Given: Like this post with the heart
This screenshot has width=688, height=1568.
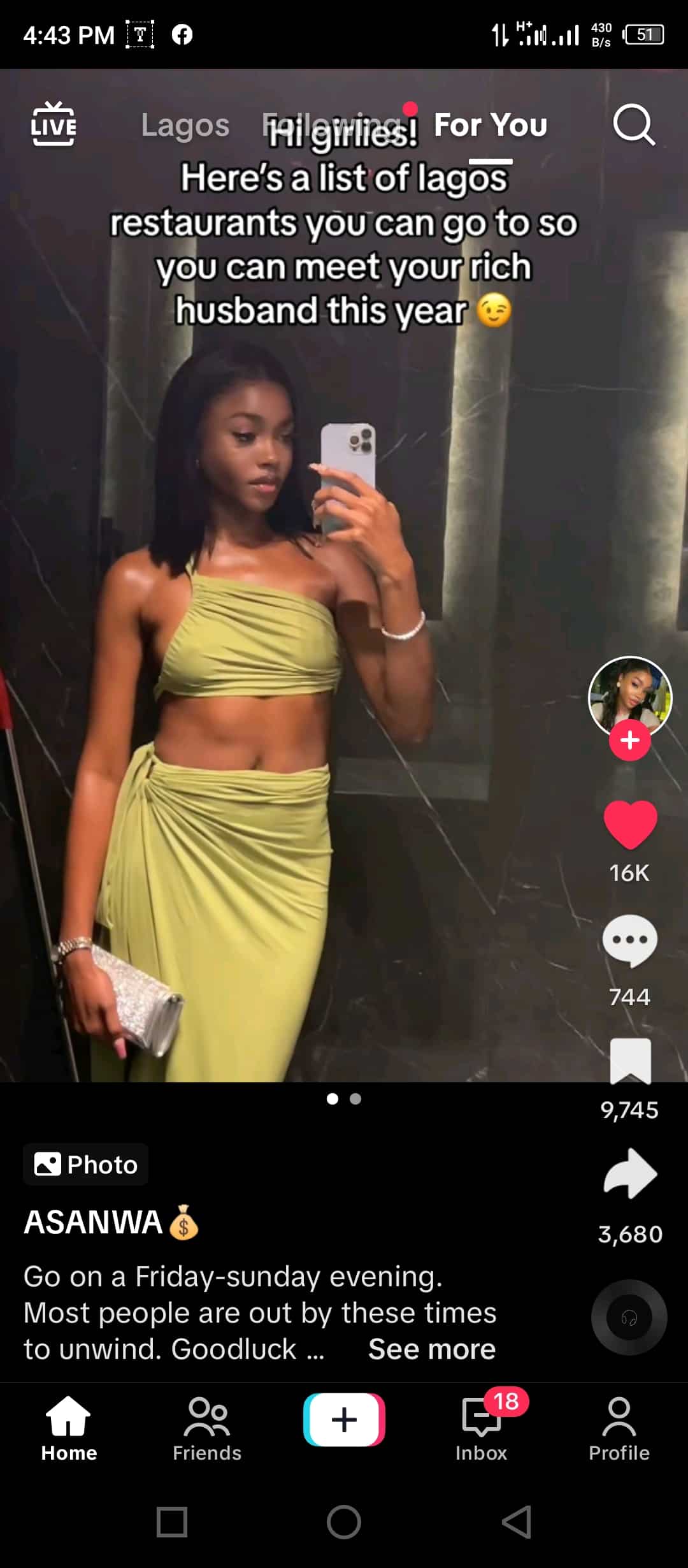Looking at the screenshot, I should click(630, 825).
